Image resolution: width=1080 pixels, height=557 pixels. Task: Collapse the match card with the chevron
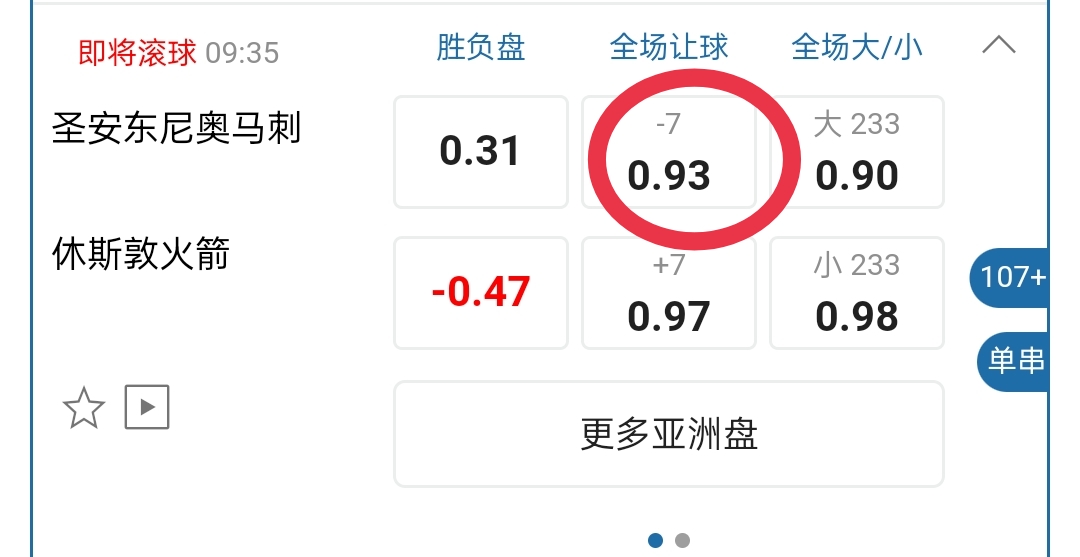tap(999, 45)
